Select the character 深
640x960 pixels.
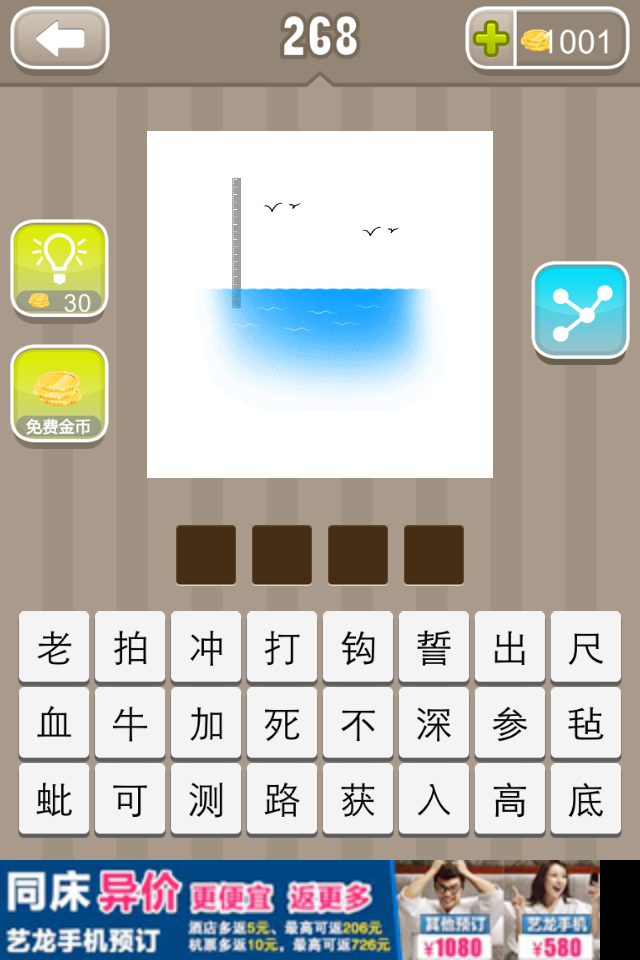pyautogui.click(x=434, y=723)
